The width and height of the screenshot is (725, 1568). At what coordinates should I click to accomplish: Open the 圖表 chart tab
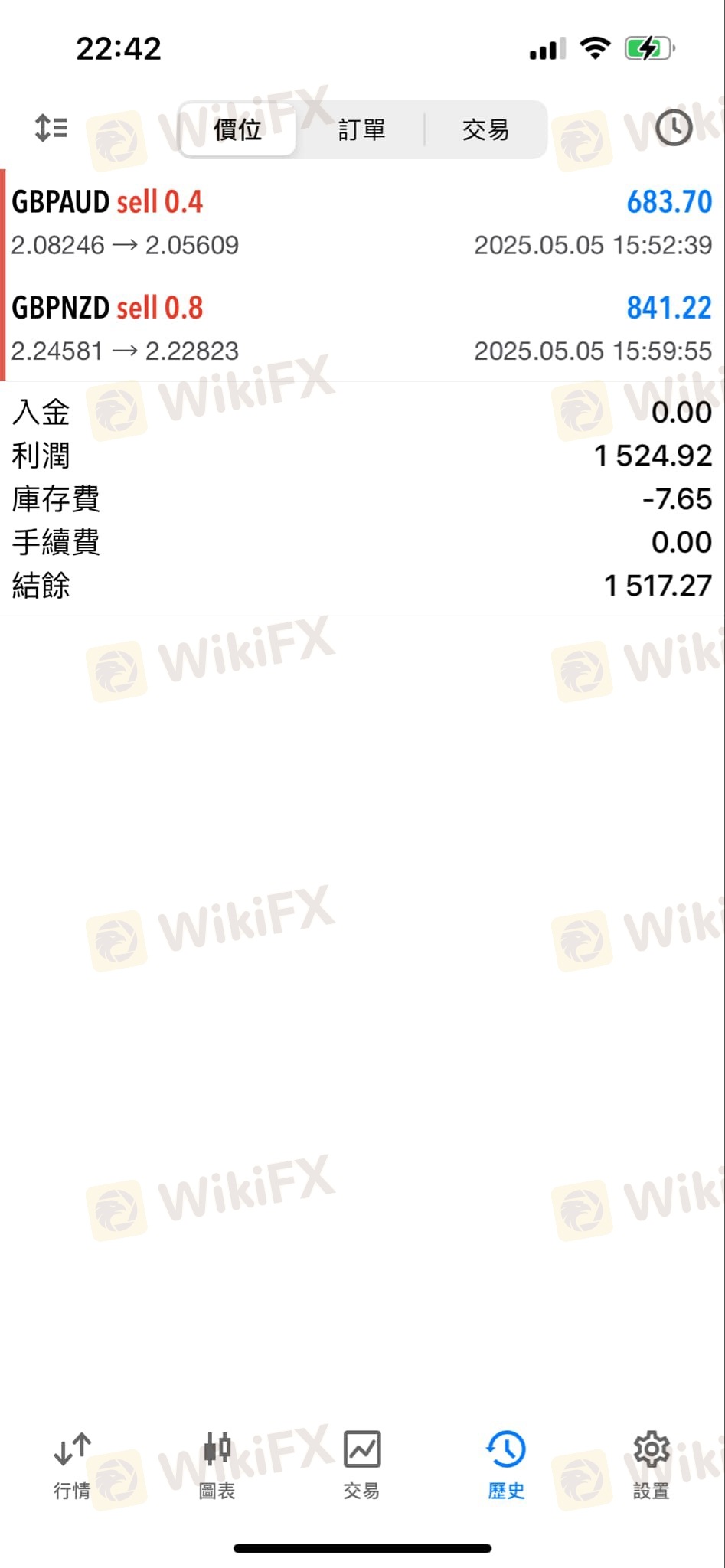[x=217, y=1465]
